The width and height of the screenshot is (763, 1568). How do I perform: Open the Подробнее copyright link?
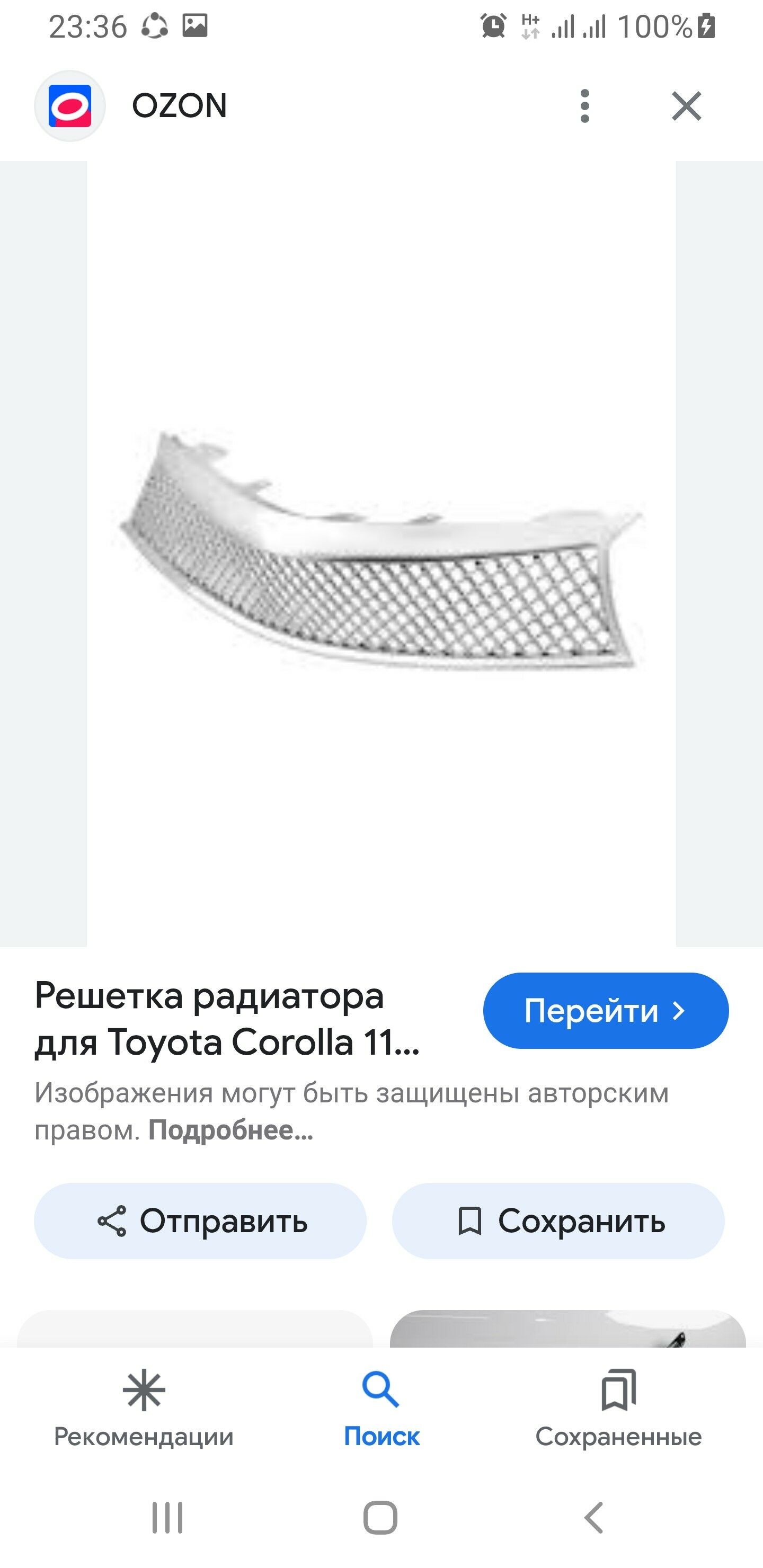point(231,1130)
